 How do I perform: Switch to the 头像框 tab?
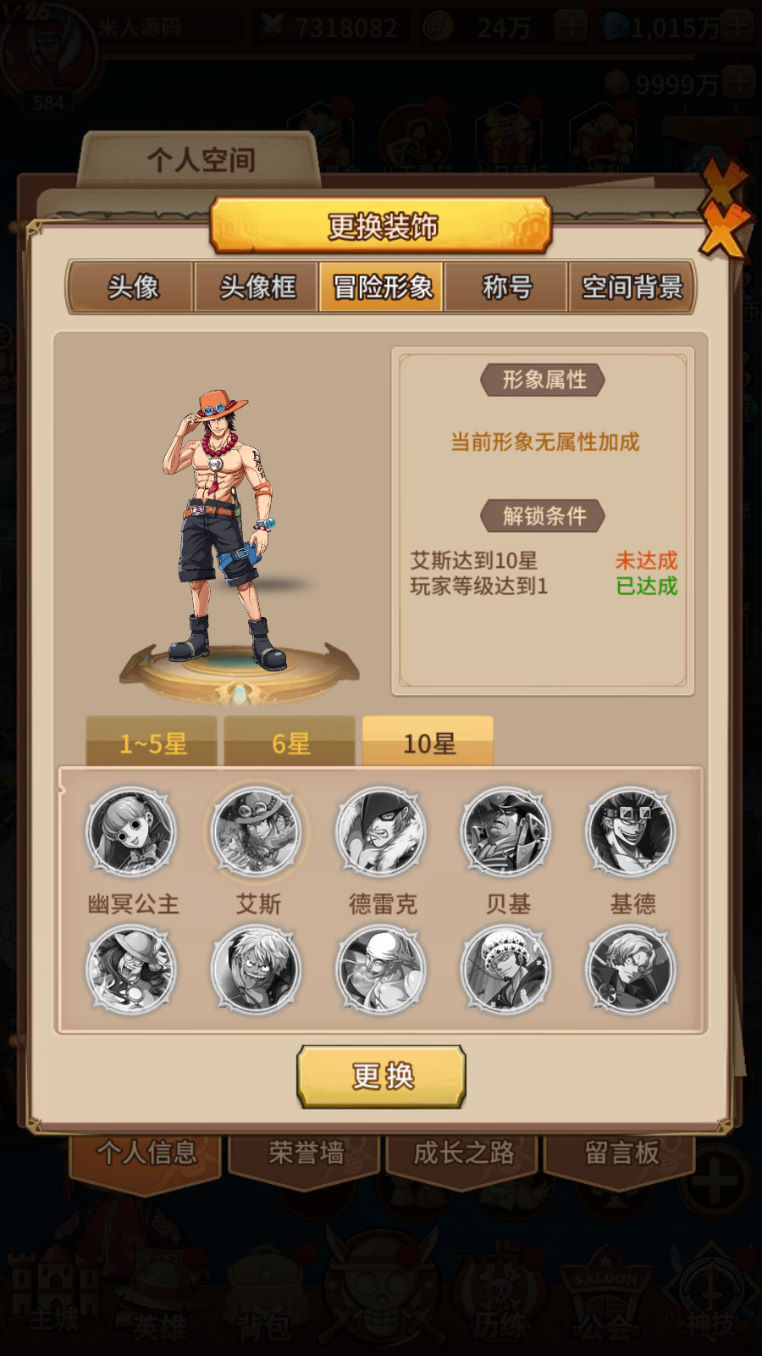257,288
